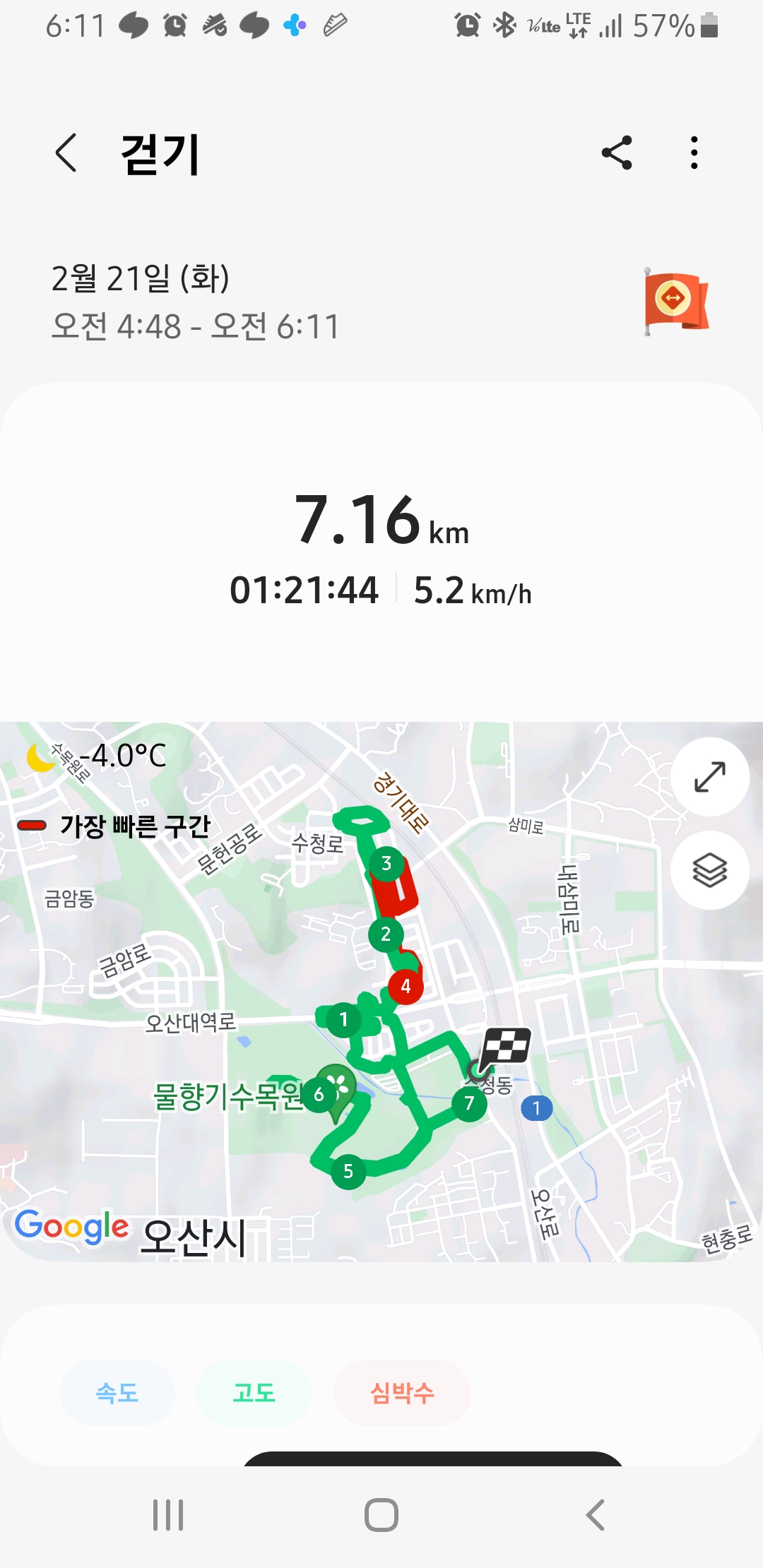Open recent apps from the navigation bar
This screenshot has width=763, height=1568.
tap(168, 1515)
